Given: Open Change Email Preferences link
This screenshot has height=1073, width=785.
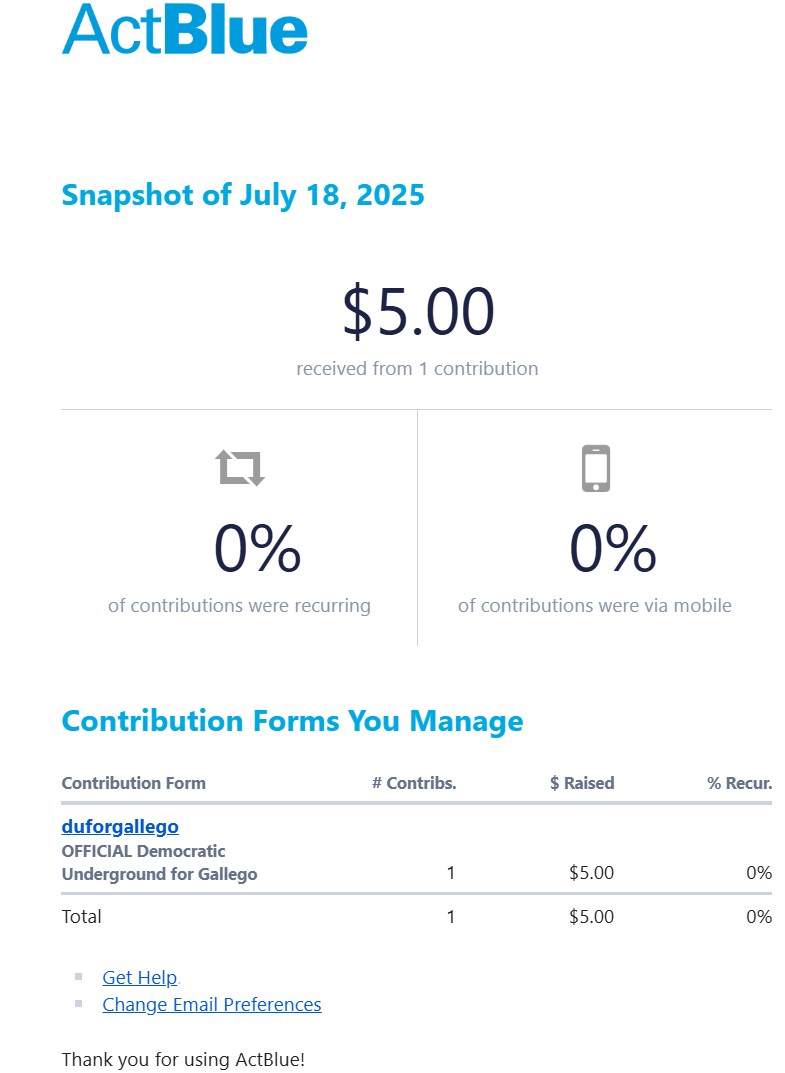Looking at the screenshot, I should (x=212, y=1005).
